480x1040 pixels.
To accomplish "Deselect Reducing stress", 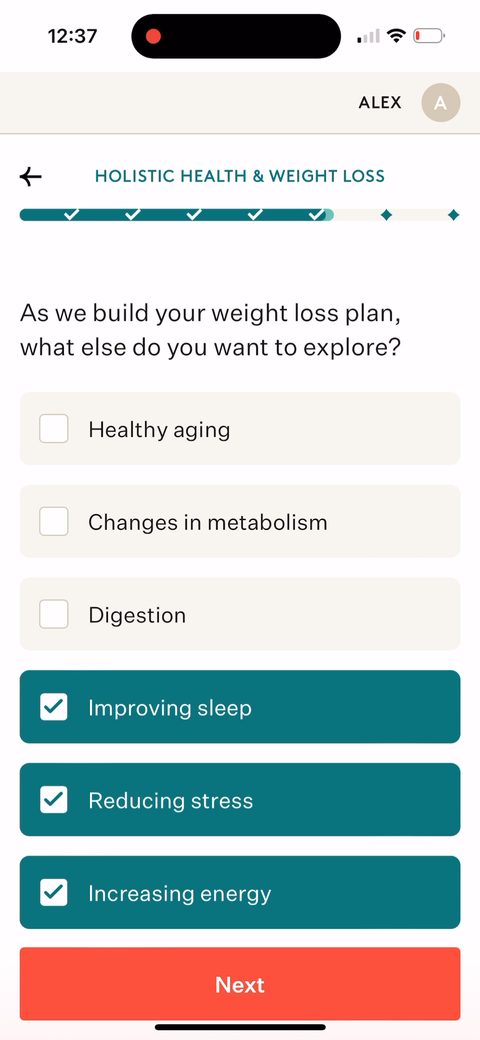I will pyautogui.click(x=240, y=800).
